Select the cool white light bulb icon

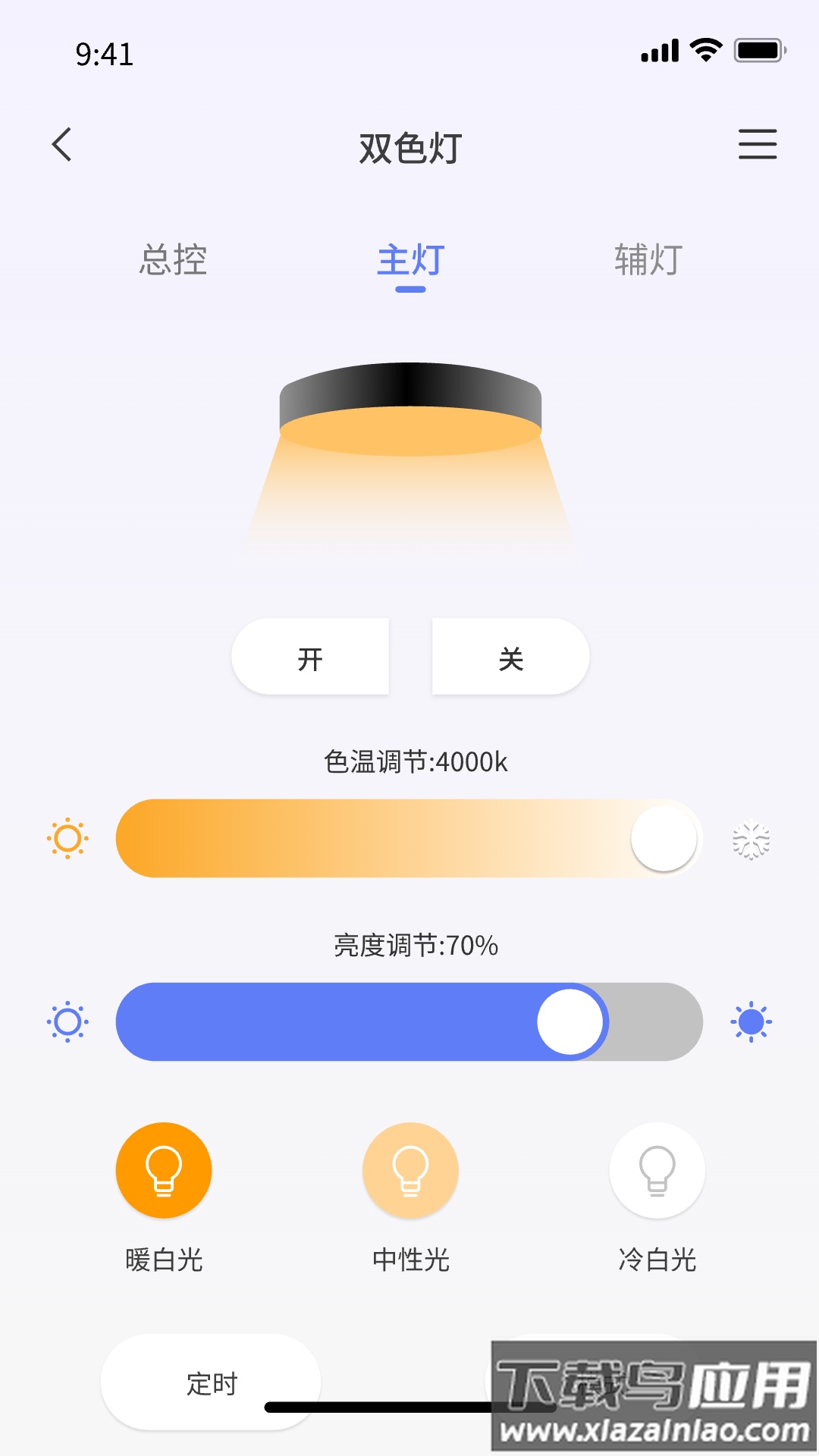[x=657, y=1170]
